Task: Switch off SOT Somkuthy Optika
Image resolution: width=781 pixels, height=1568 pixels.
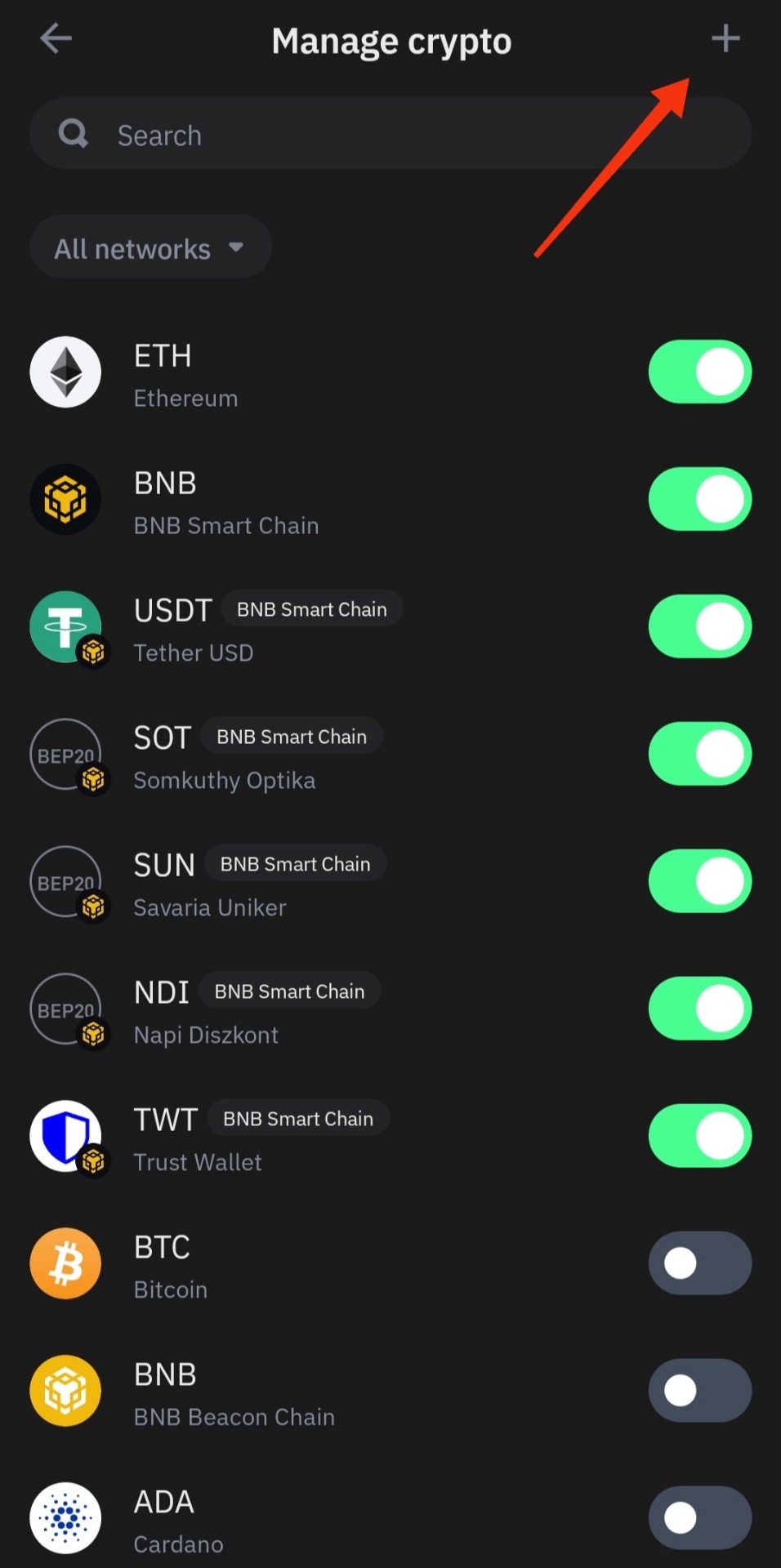Action: 699,754
